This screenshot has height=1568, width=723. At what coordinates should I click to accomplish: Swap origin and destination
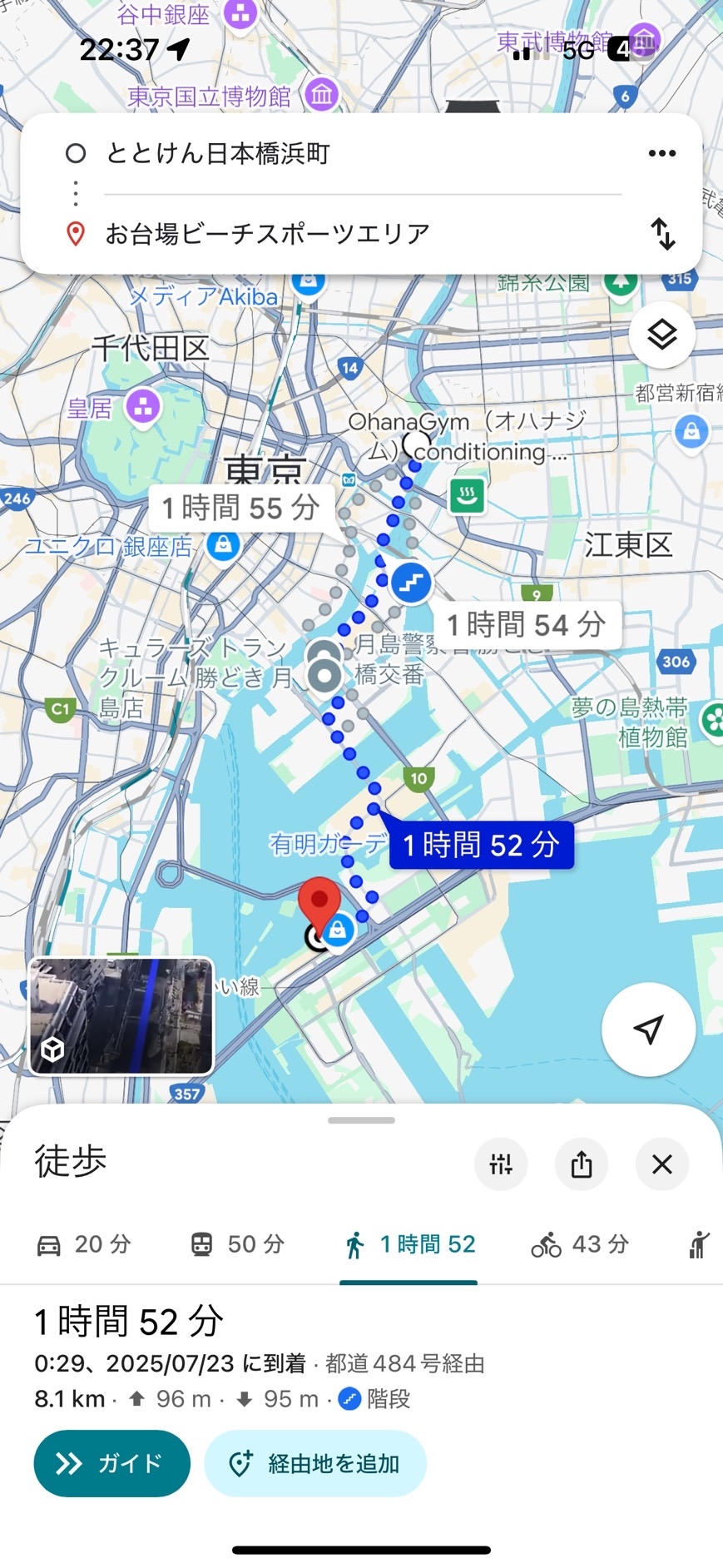click(x=662, y=234)
